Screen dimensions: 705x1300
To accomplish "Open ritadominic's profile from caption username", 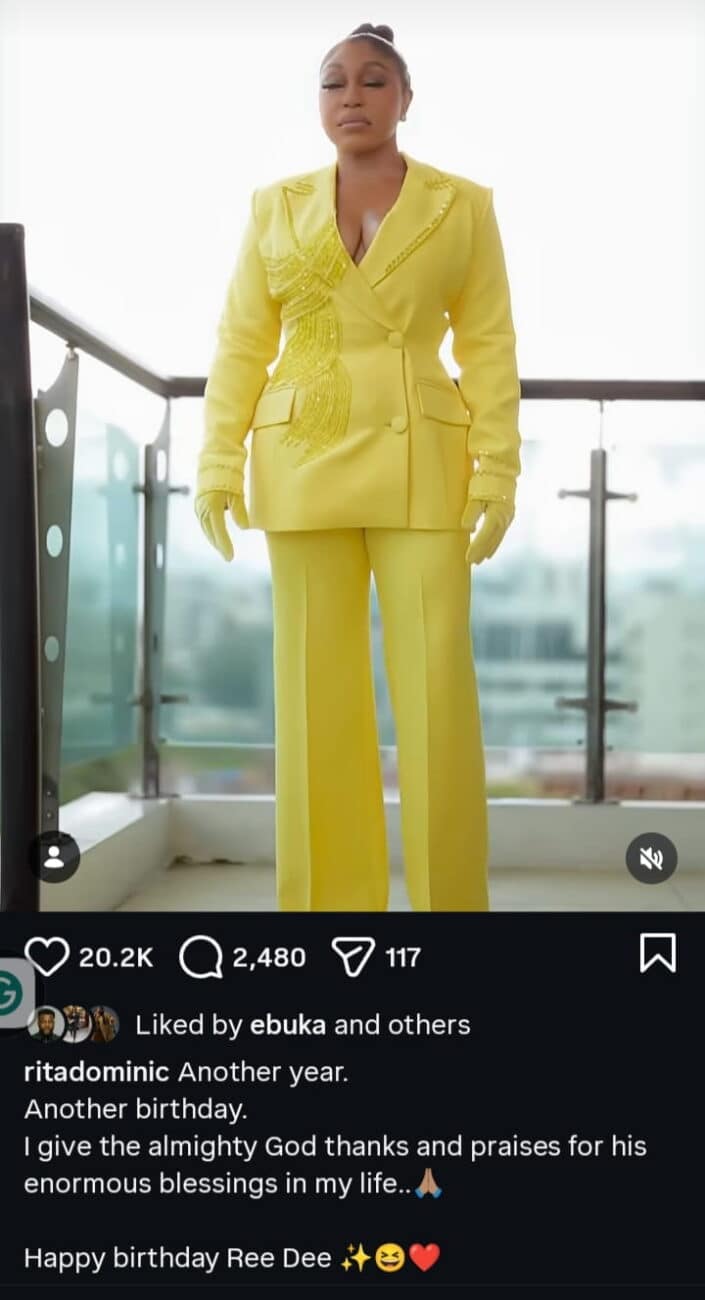I will pyautogui.click(x=98, y=1072).
